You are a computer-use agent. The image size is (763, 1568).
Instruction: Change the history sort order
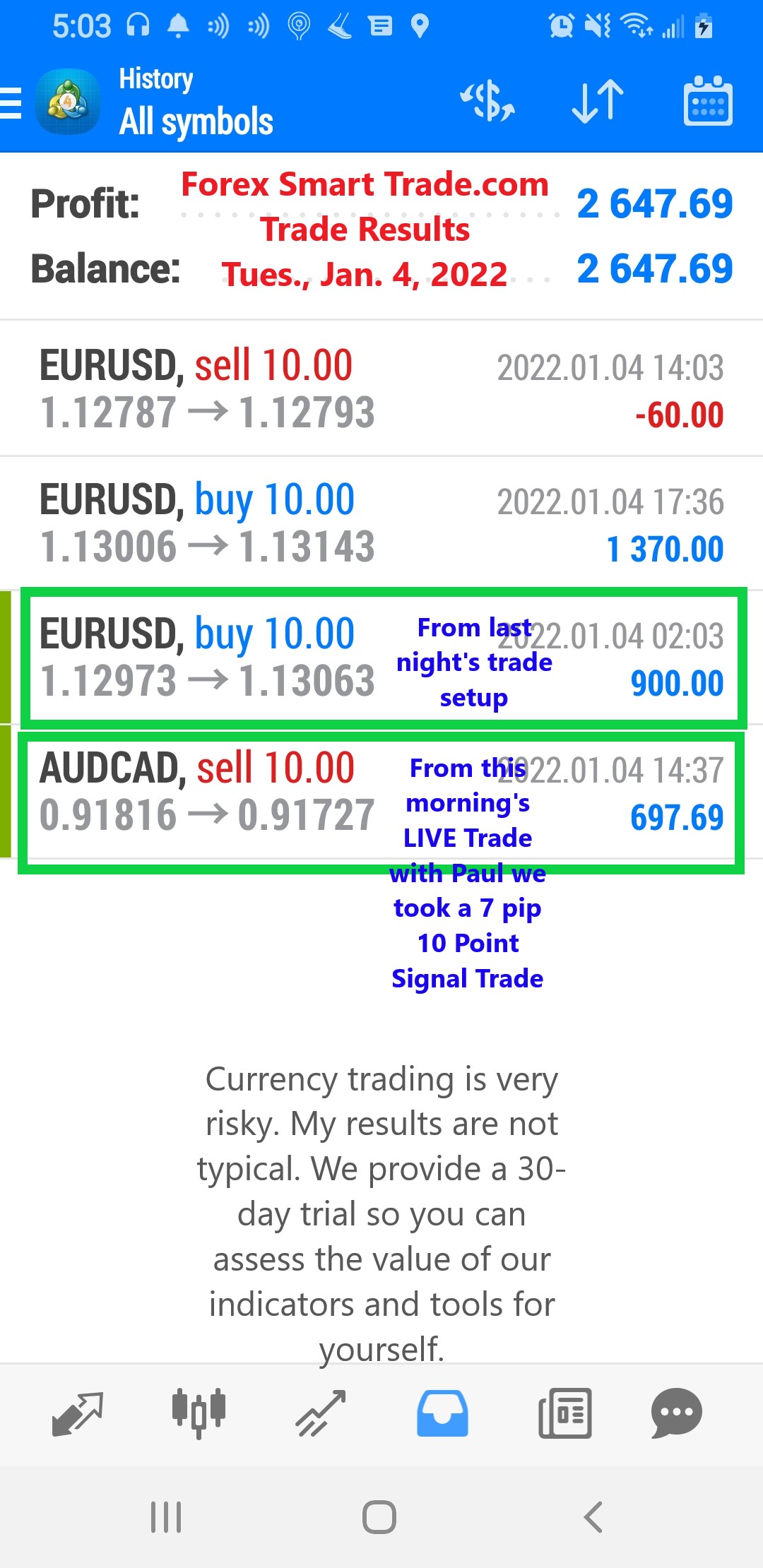coord(598,102)
